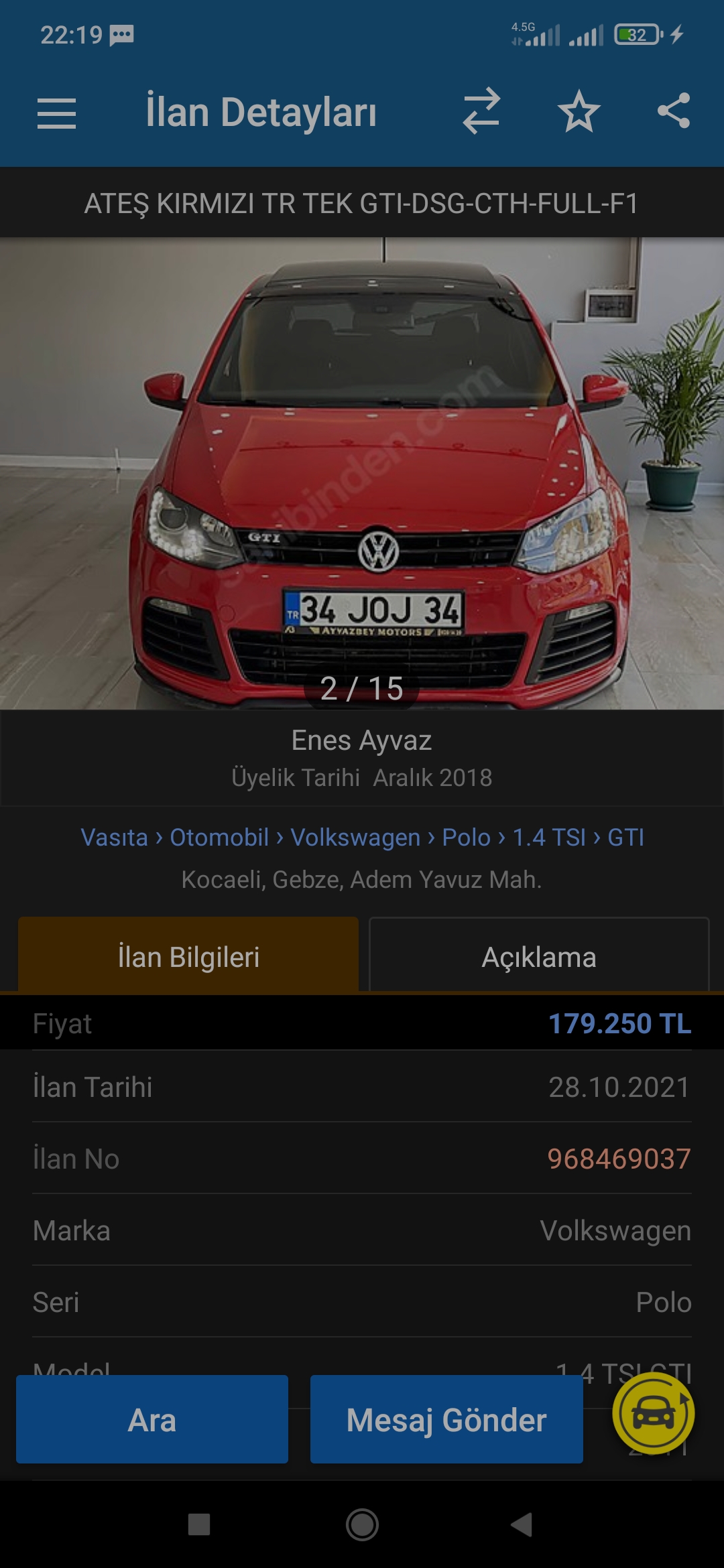Go back with system back button
724x1568 pixels.
(x=522, y=1524)
